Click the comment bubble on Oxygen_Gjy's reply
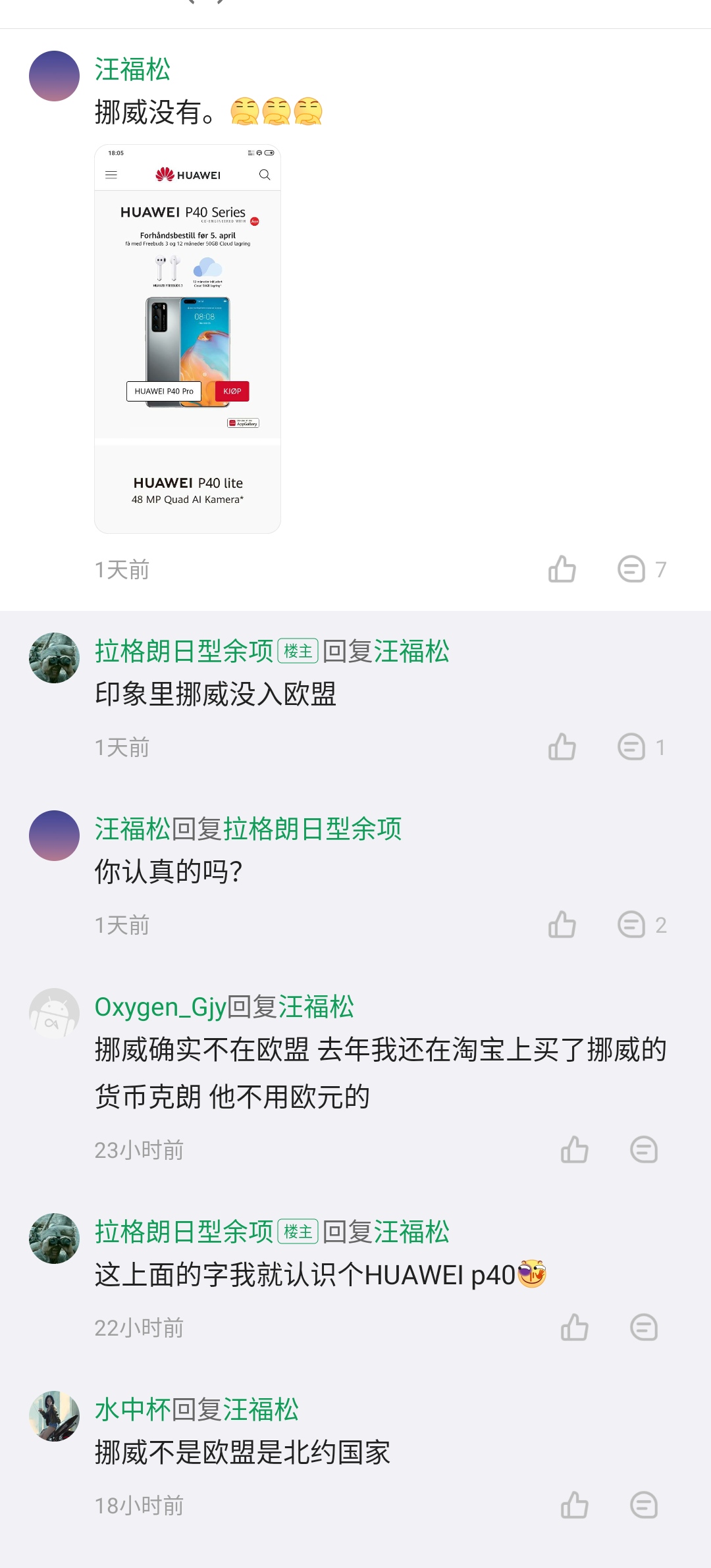 point(644,1150)
